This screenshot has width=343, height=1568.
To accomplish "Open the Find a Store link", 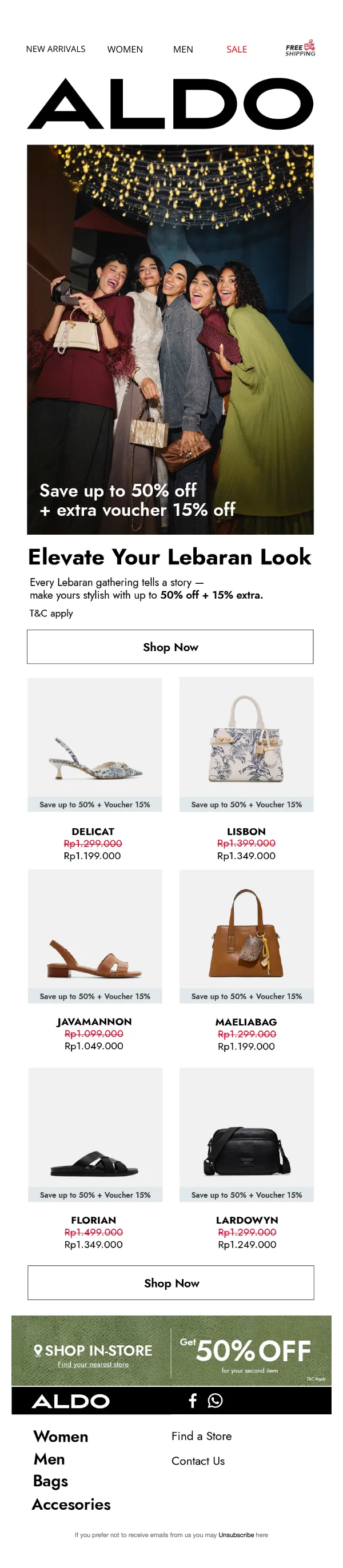I will (x=201, y=1436).
